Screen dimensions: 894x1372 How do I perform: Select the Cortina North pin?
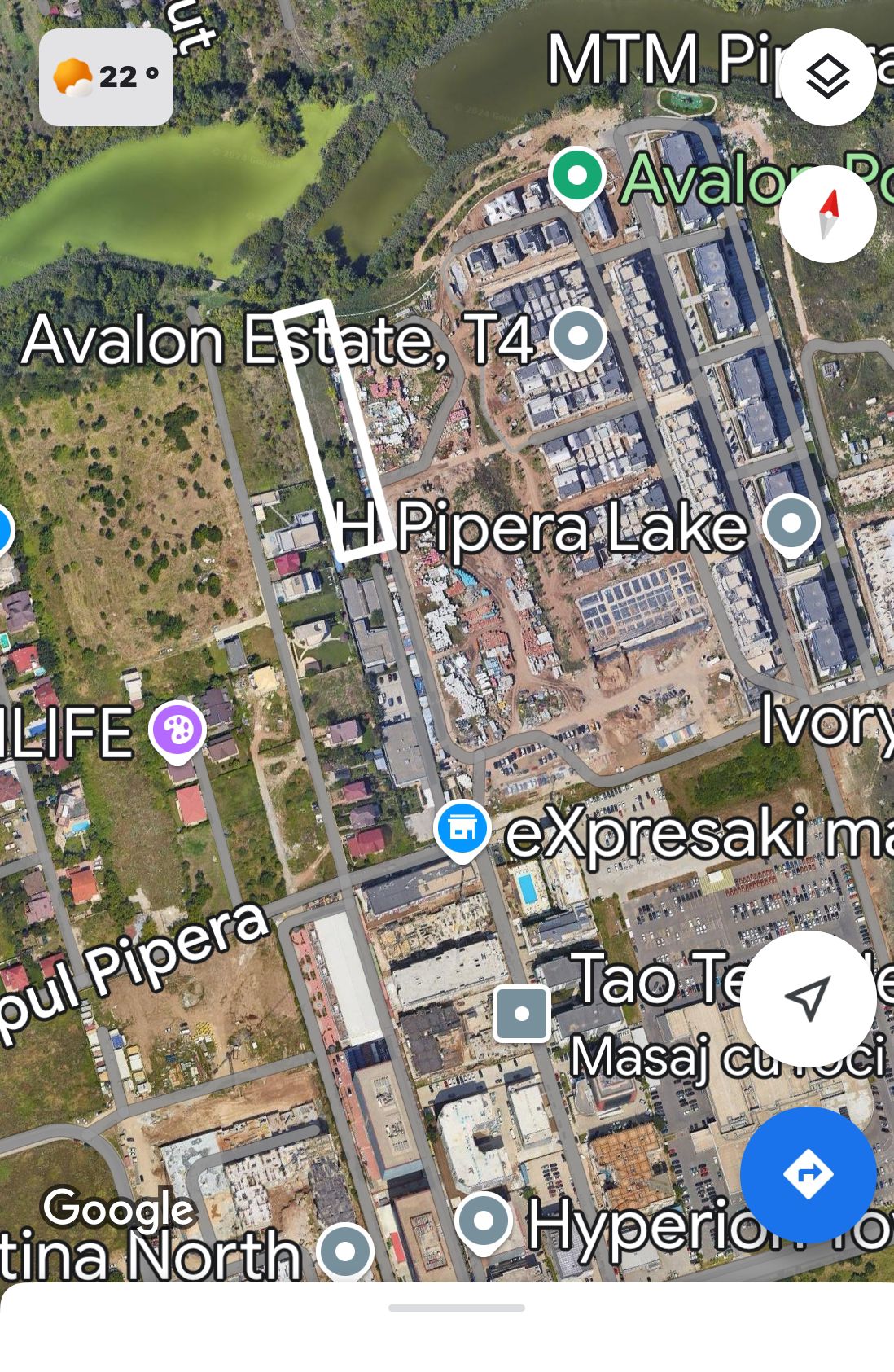345,1251
